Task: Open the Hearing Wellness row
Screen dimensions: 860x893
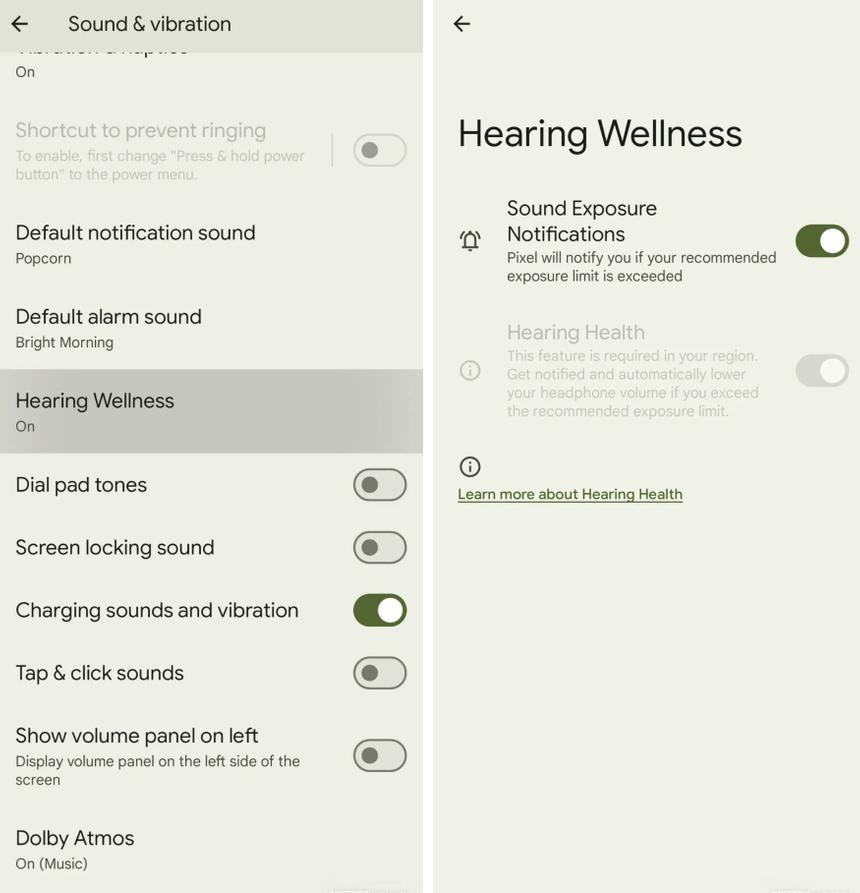Action: [x=95, y=411]
